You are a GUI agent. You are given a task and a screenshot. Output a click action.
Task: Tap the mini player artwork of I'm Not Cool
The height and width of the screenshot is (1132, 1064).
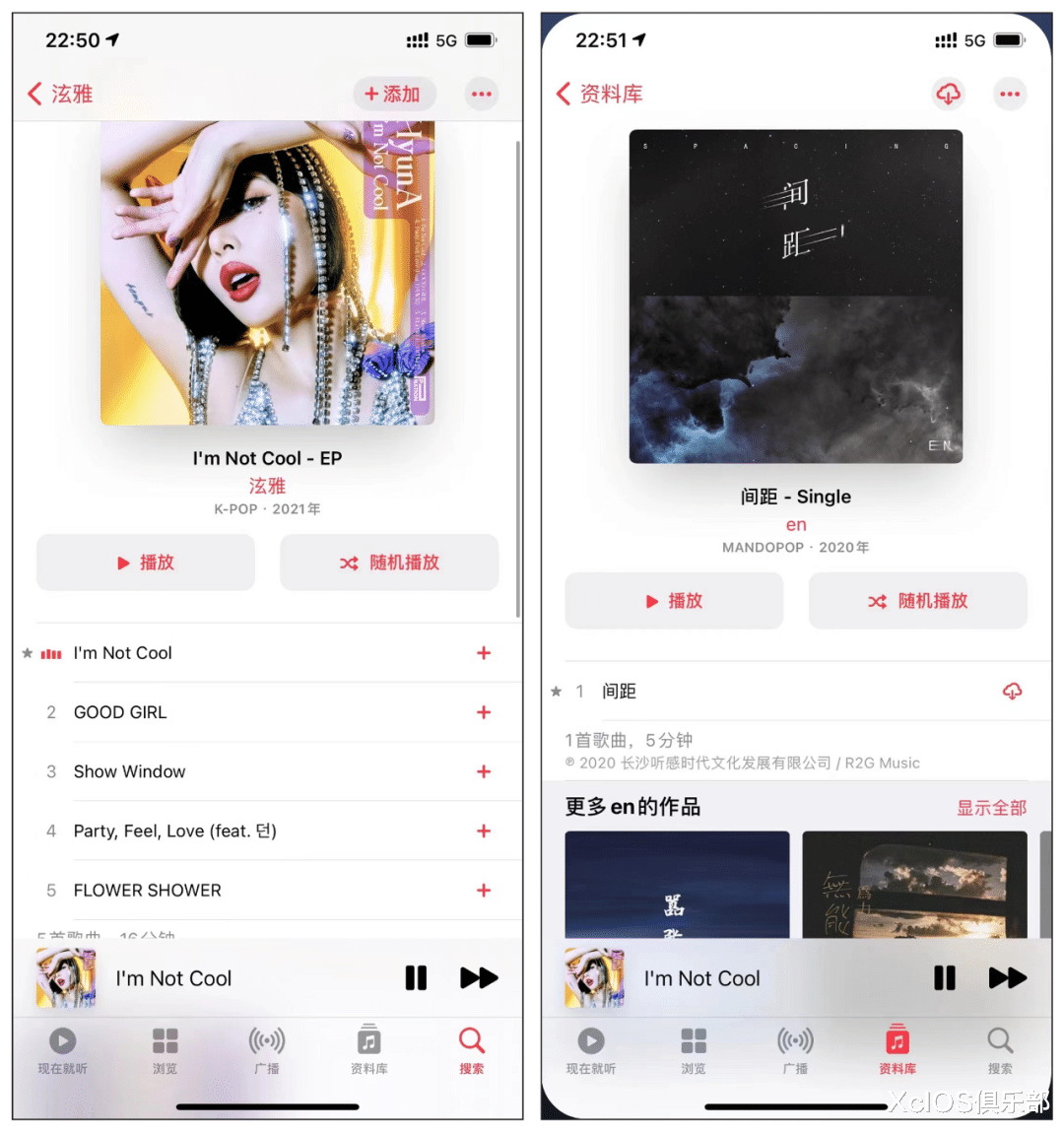click(65, 977)
